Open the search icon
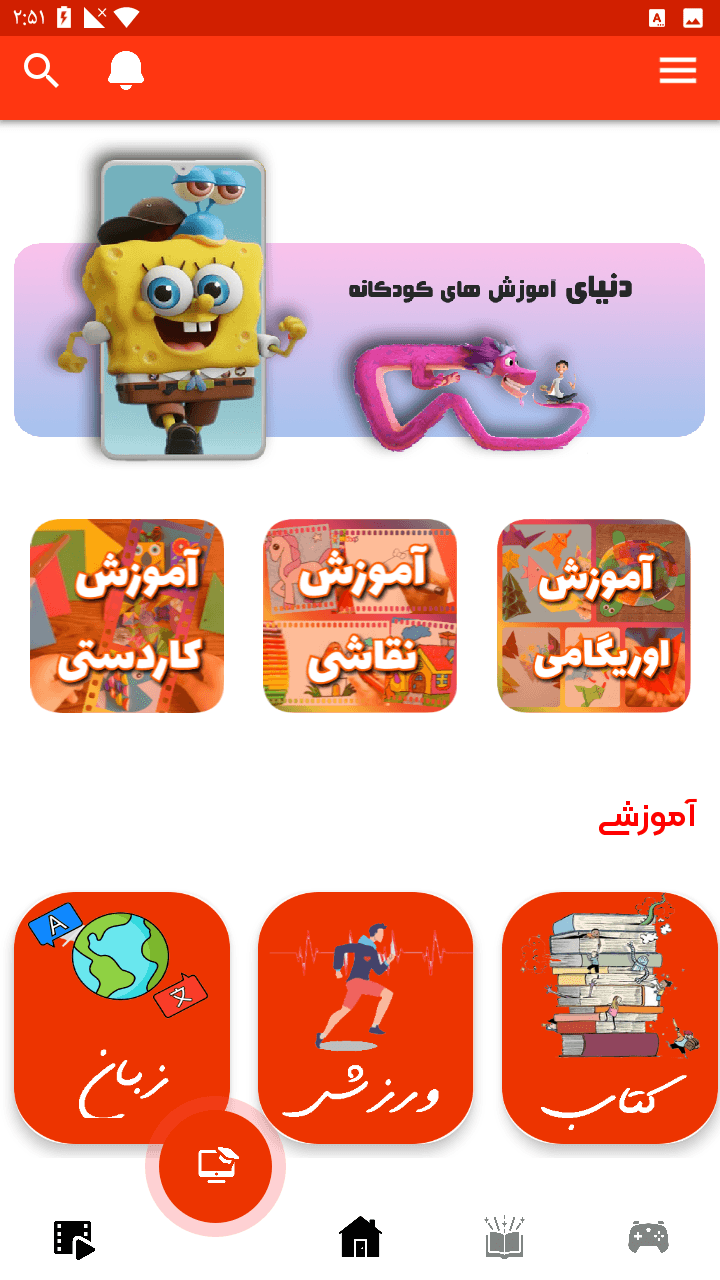 coord(41,71)
